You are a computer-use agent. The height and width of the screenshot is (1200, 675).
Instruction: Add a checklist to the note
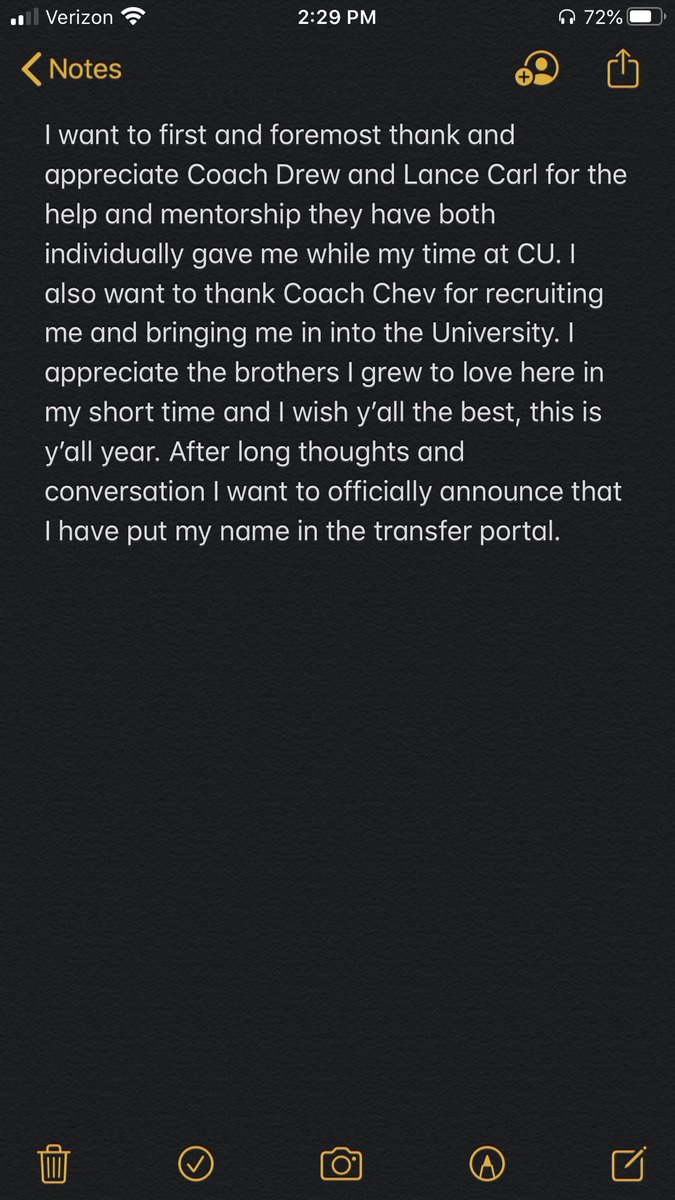(196, 1163)
